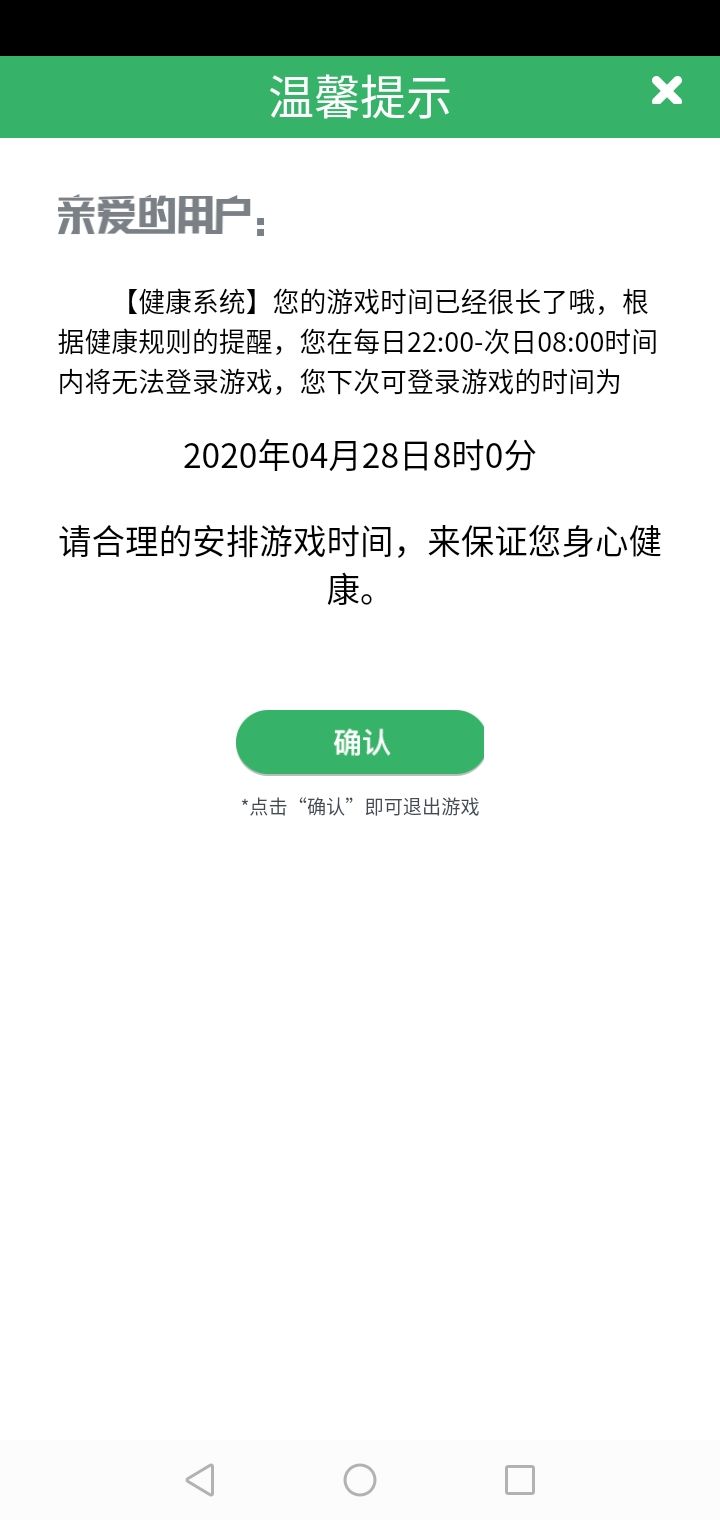Tap the green title header strip
This screenshot has width=720, height=1520.
[x=360, y=95]
